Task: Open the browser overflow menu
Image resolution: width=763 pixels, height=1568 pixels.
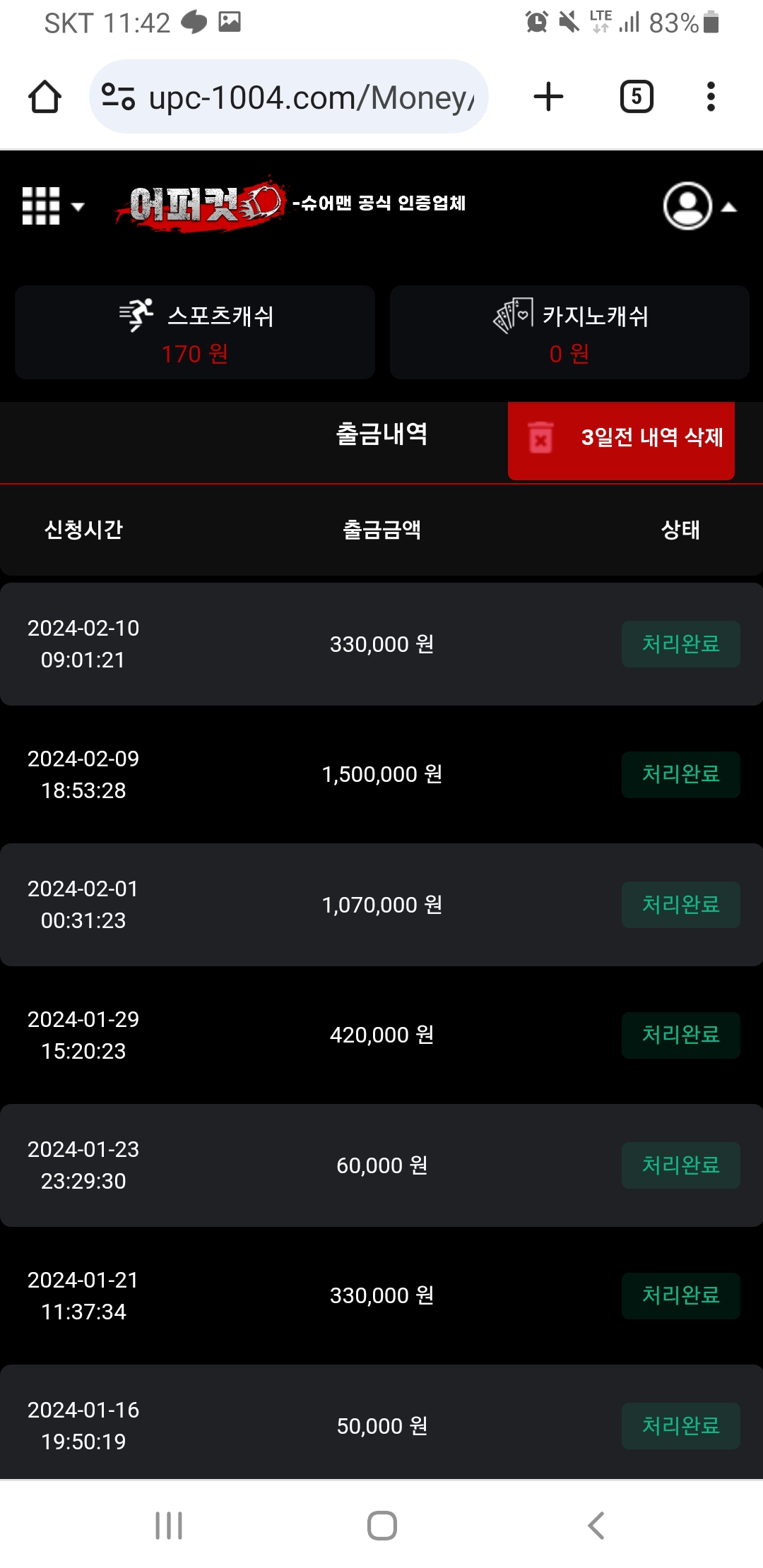Action: coord(711,97)
